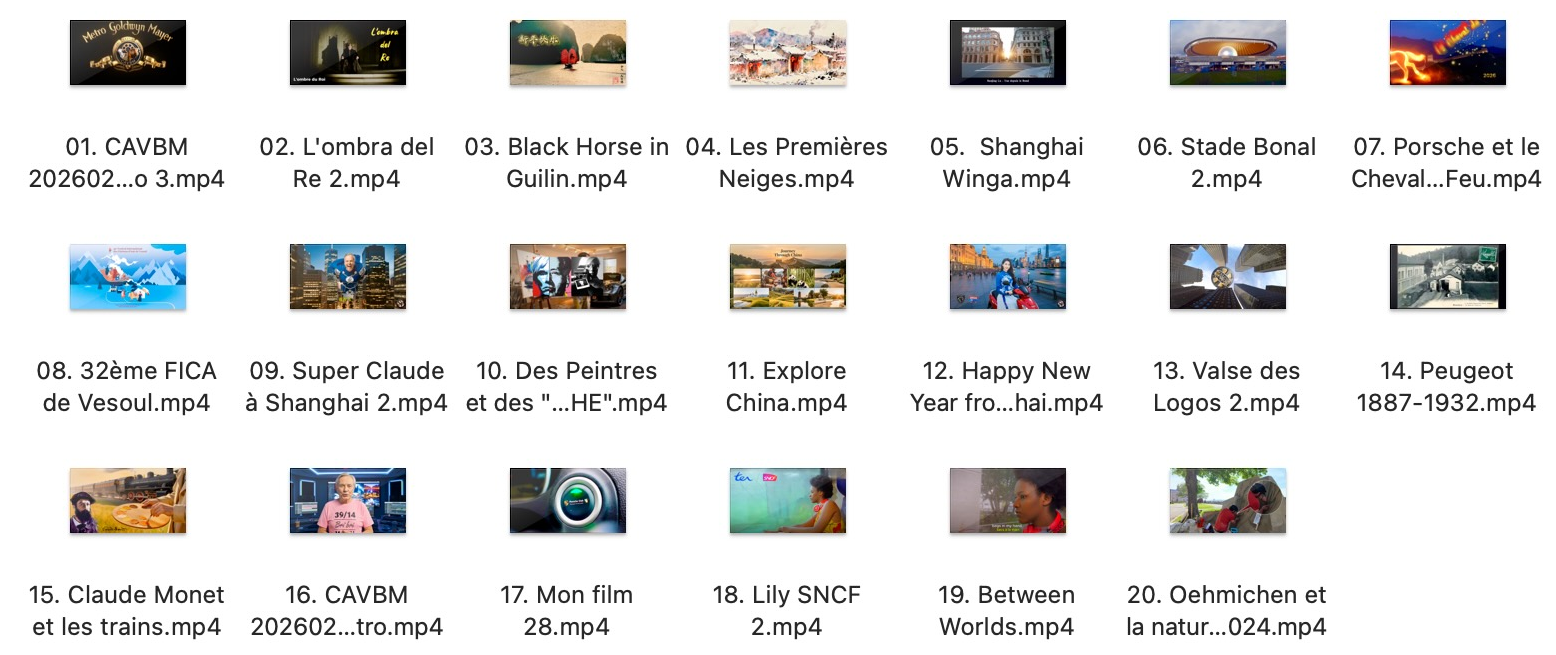Open L'ombra del Re 2.mp4
The width and height of the screenshot is (1556, 655).
click(347, 53)
